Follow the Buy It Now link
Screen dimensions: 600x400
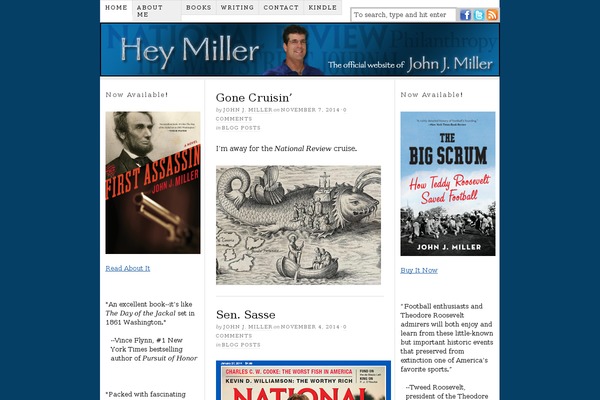pos(419,270)
